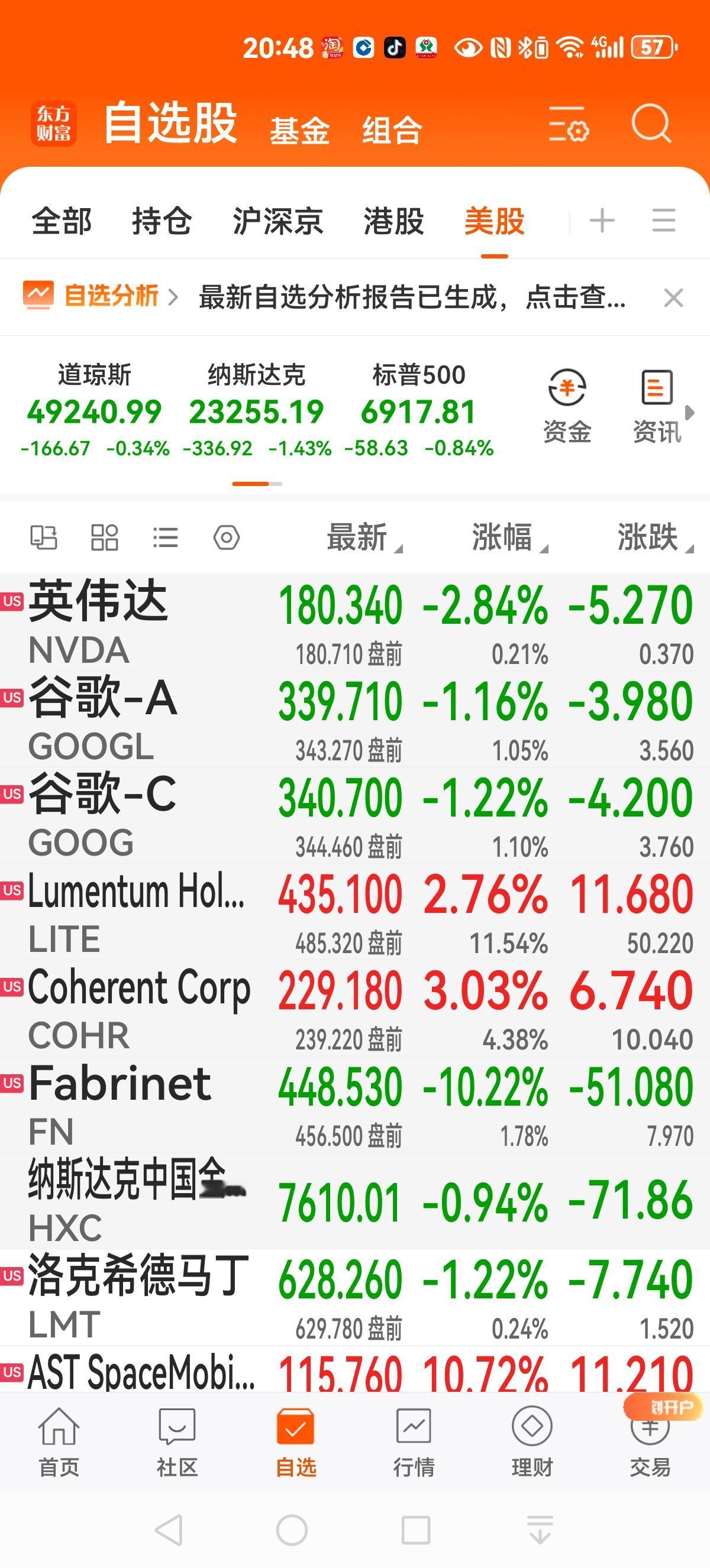
Task: Switch to list view mode
Action: pos(165,537)
